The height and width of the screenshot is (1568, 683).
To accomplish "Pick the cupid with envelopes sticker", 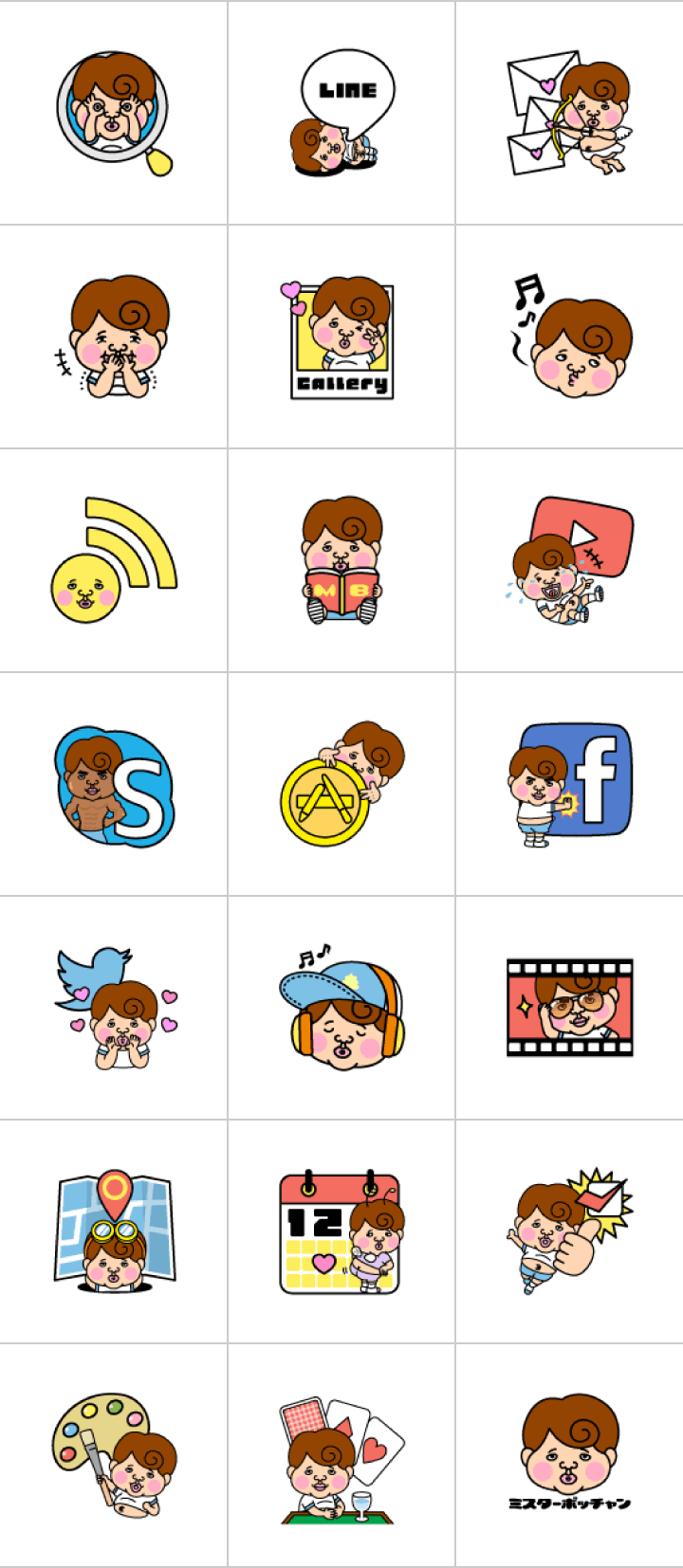I will 569,113.
